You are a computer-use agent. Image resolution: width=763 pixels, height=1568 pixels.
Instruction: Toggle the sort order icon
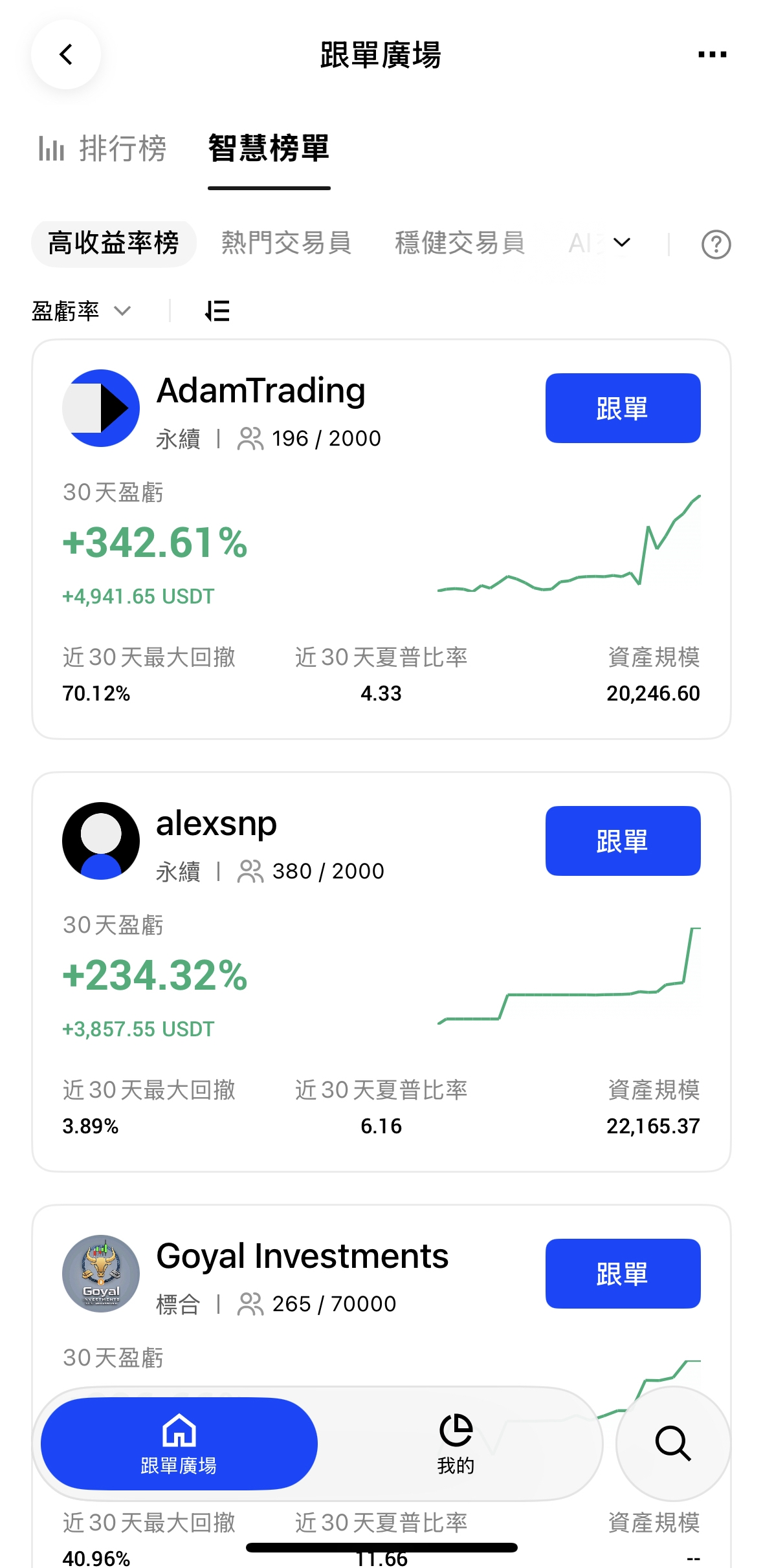point(217,311)
